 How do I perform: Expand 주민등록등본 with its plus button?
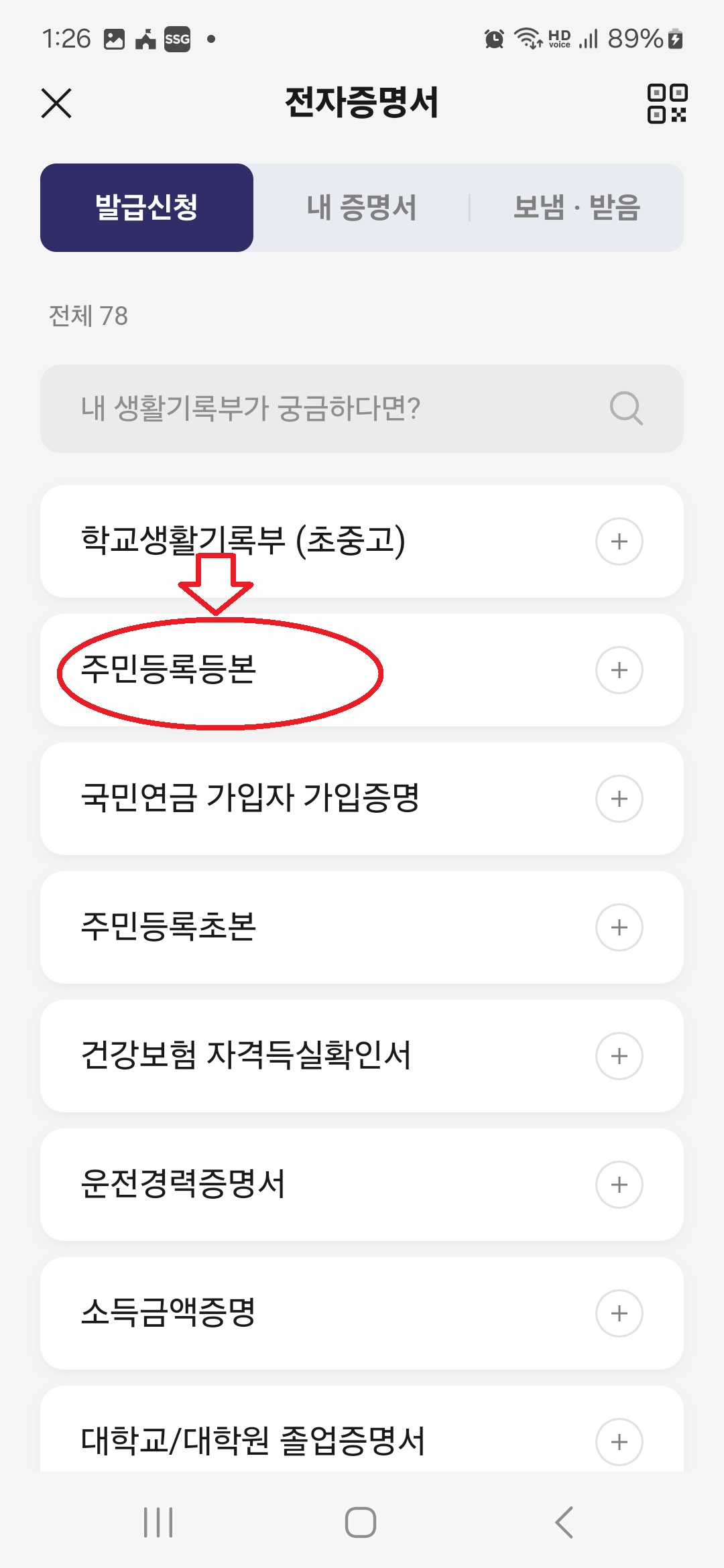click(x=618, y=670)
